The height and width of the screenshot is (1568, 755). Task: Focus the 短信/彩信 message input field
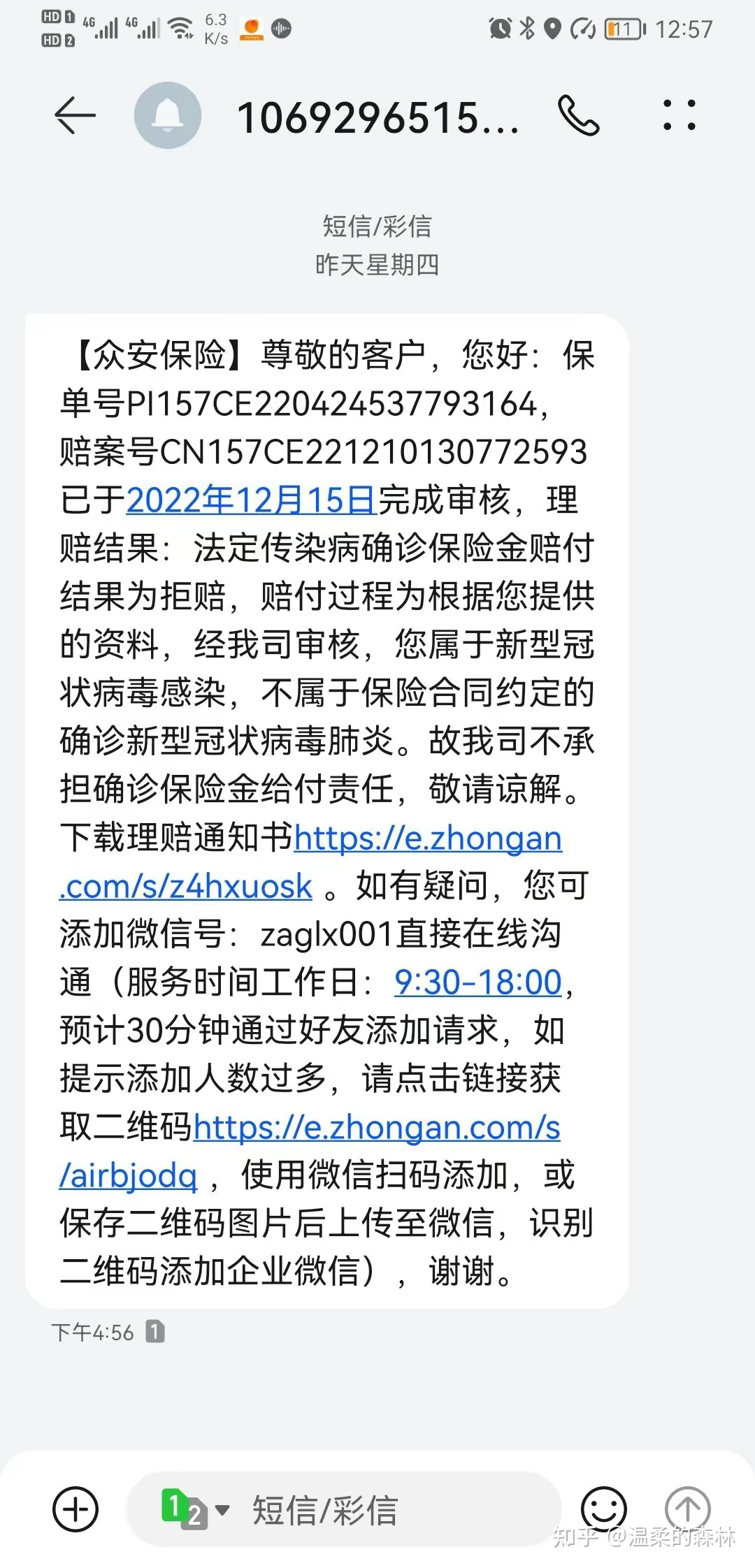pos(391,1509)
